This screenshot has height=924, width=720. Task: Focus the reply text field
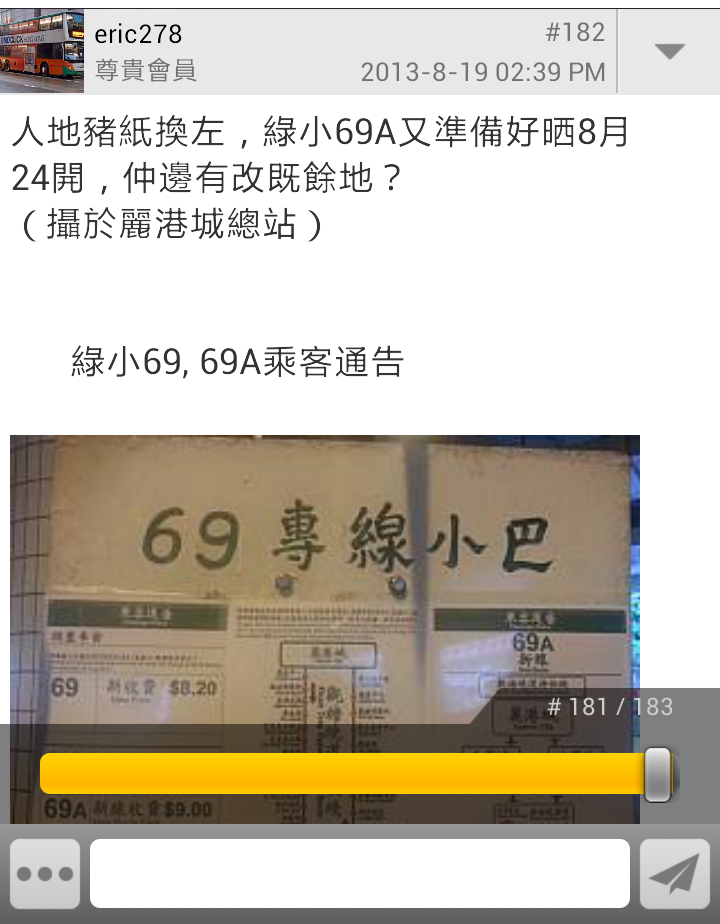coord(360,874)
